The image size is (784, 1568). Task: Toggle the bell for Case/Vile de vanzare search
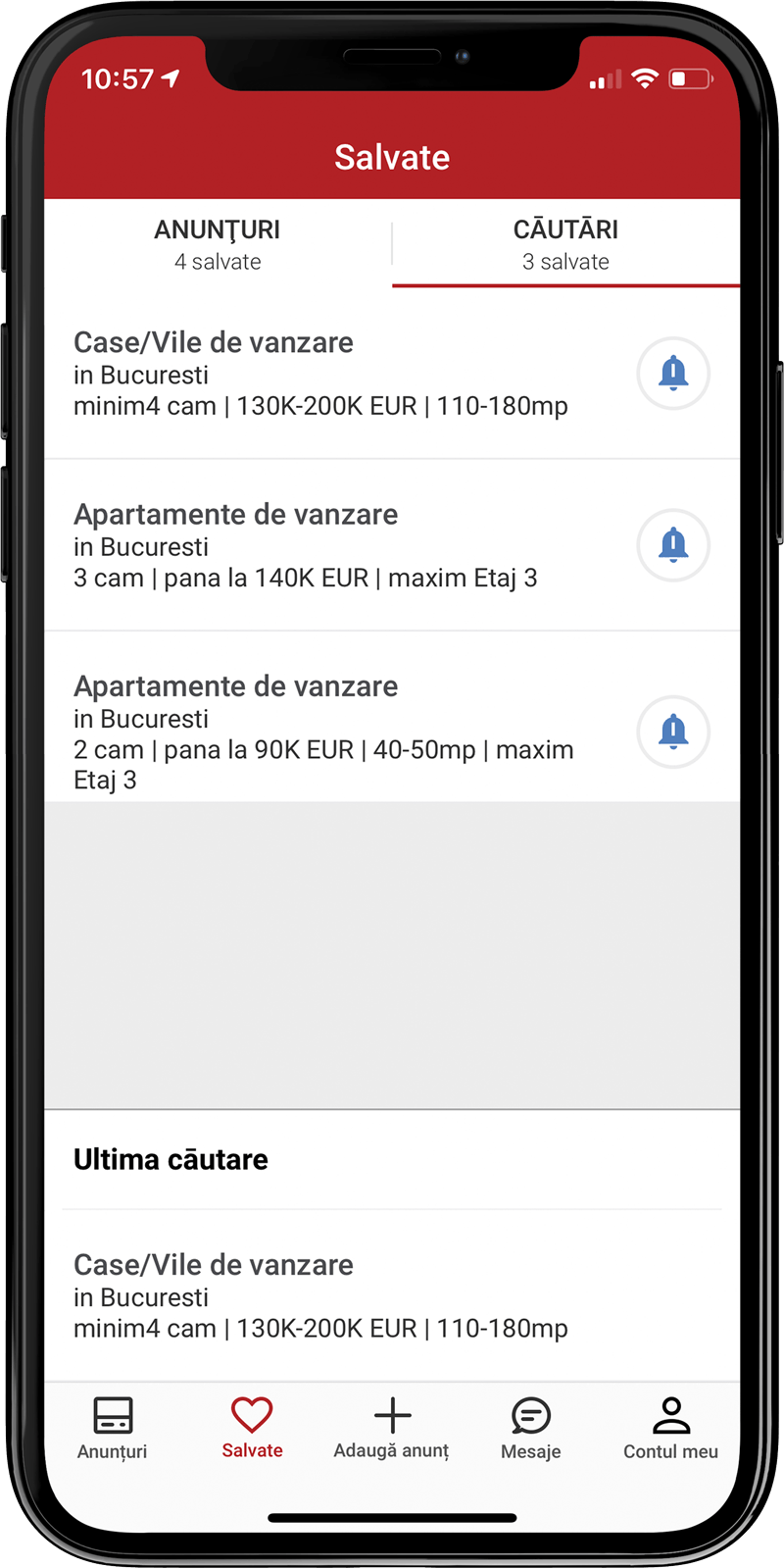point(673,374)
